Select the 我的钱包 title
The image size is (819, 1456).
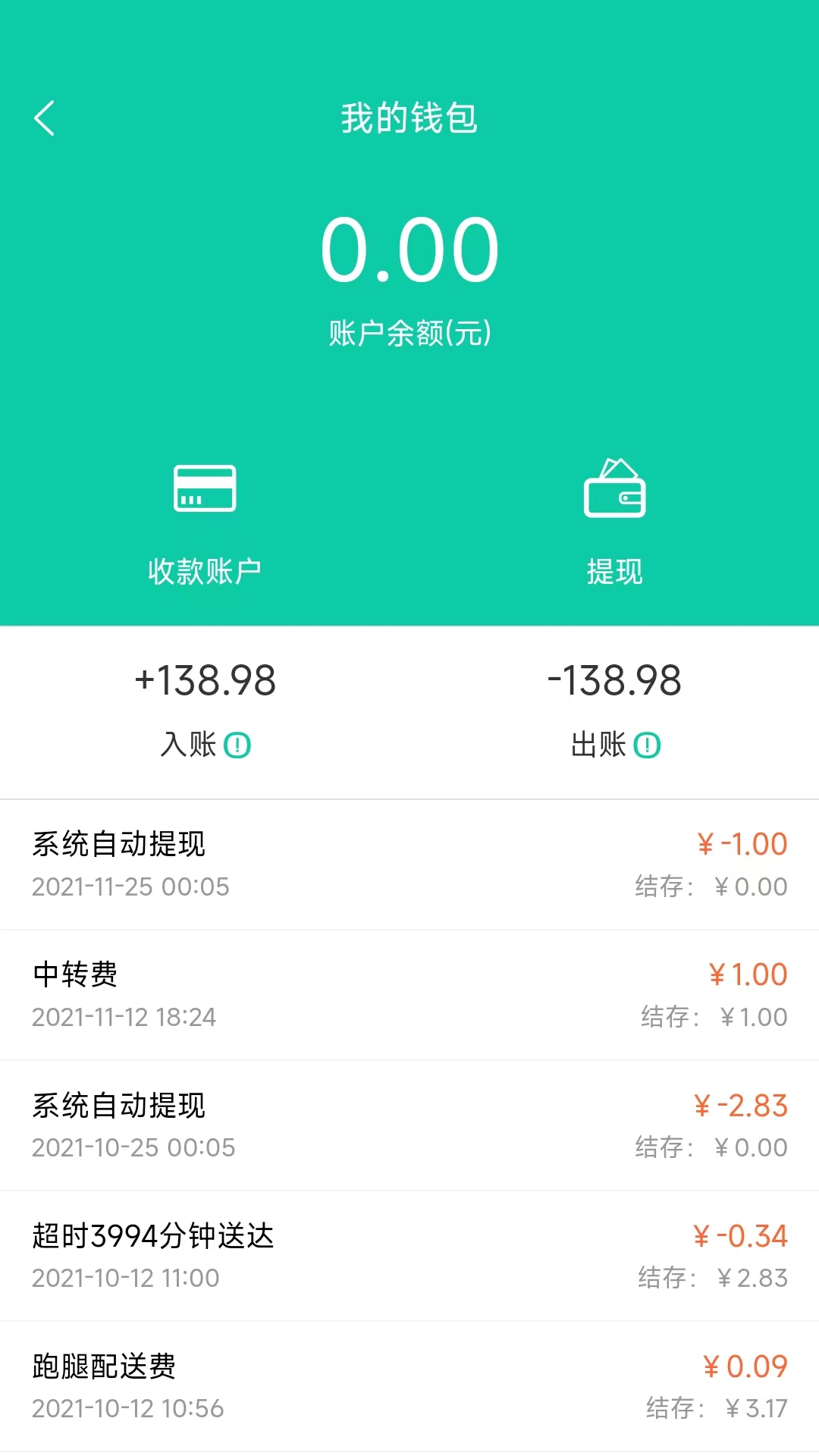409,118
